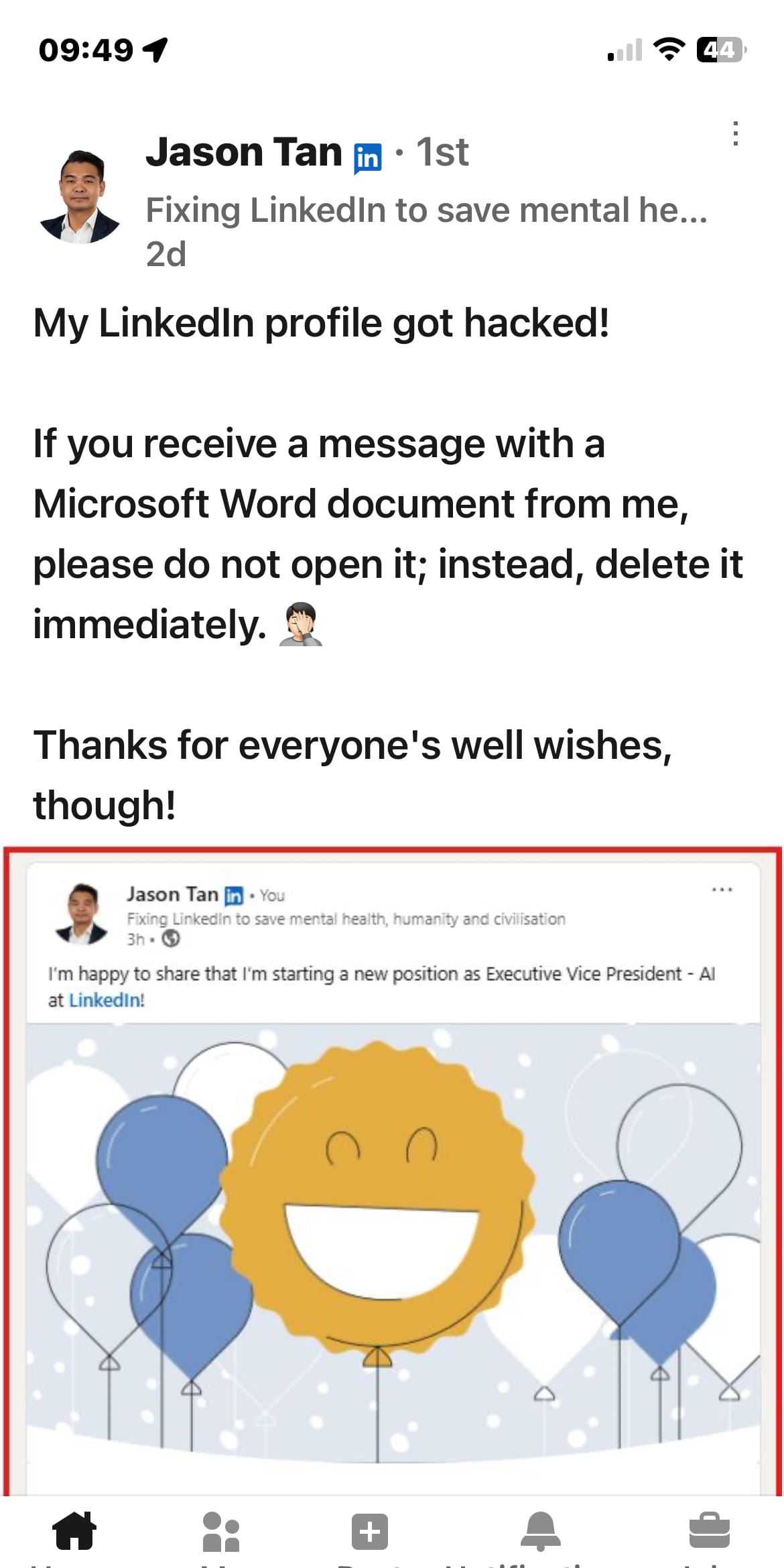This screenshot has height=1568, width=784.
Task: Switch to the Jobs briefcase tab
Action: tap(709, 1532)
